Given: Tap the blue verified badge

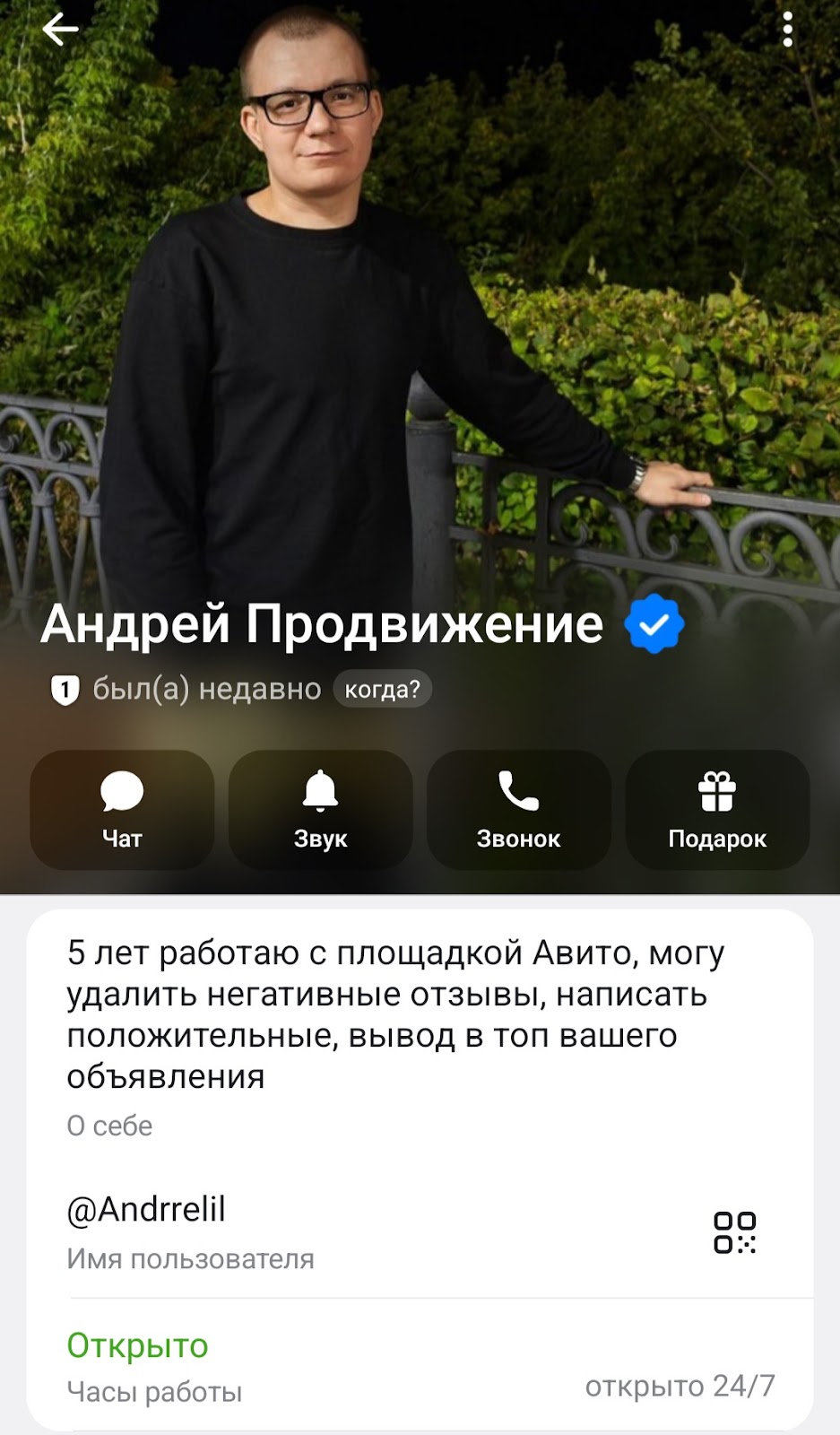Looking at the screenshot, I should pyautogui.click(x=654, y=623).
